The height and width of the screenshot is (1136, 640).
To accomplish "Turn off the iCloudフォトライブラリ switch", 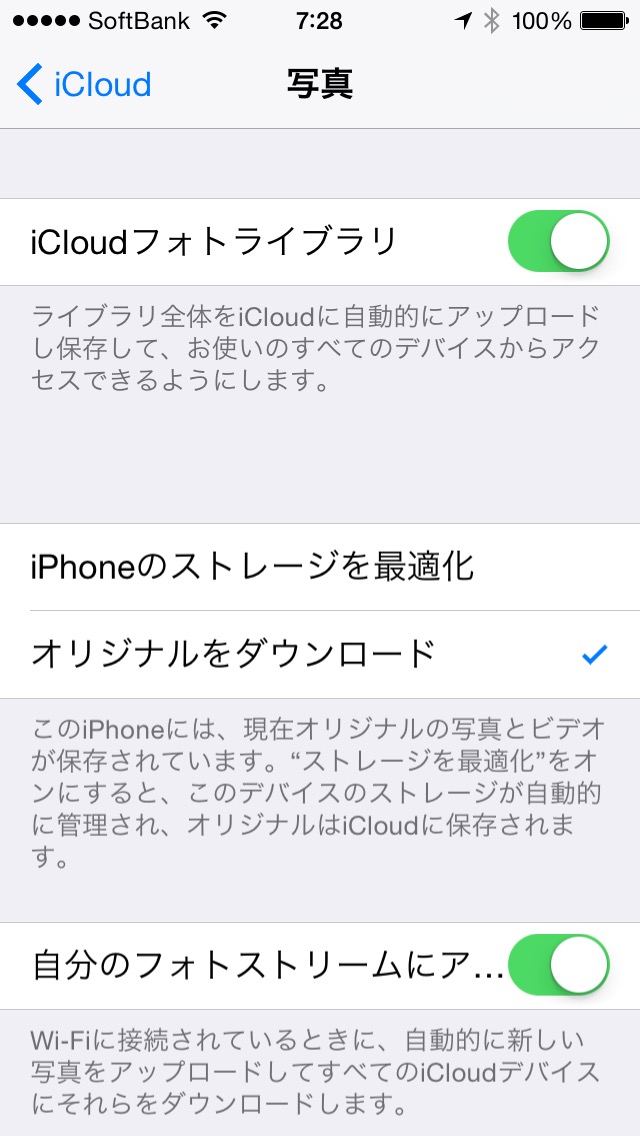I will click(x=558, y=241).
